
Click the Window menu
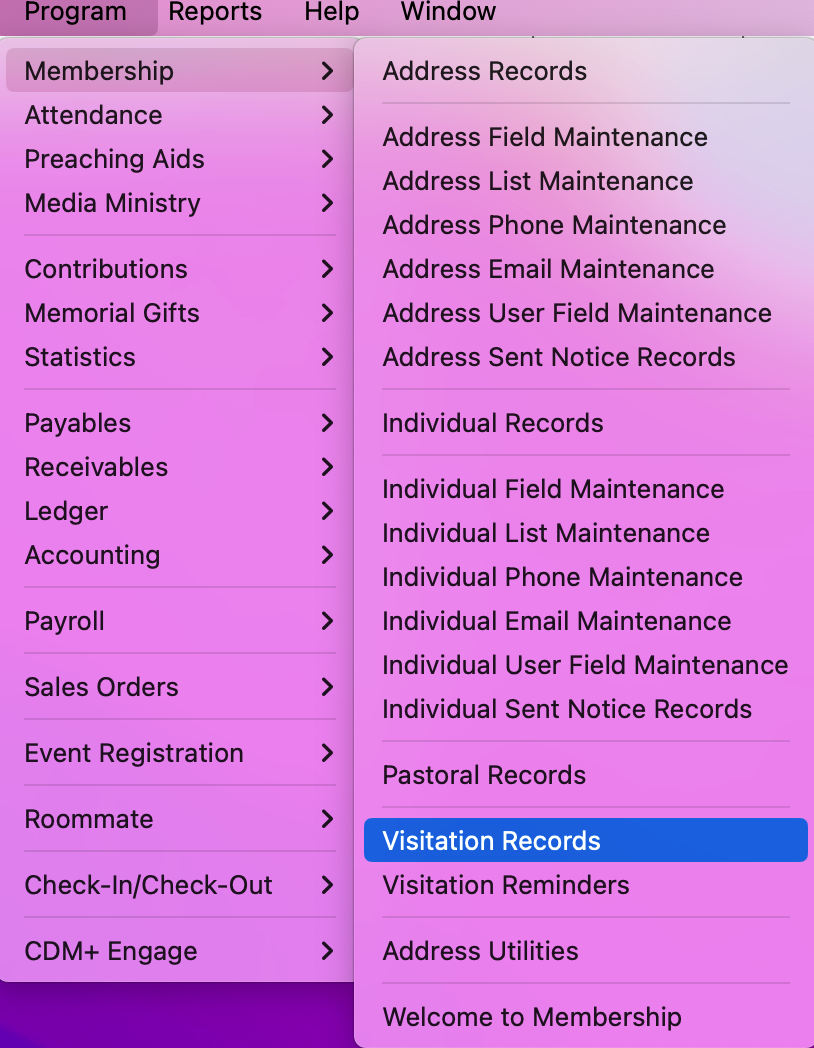pyautogui.click(x=447, y=13)
